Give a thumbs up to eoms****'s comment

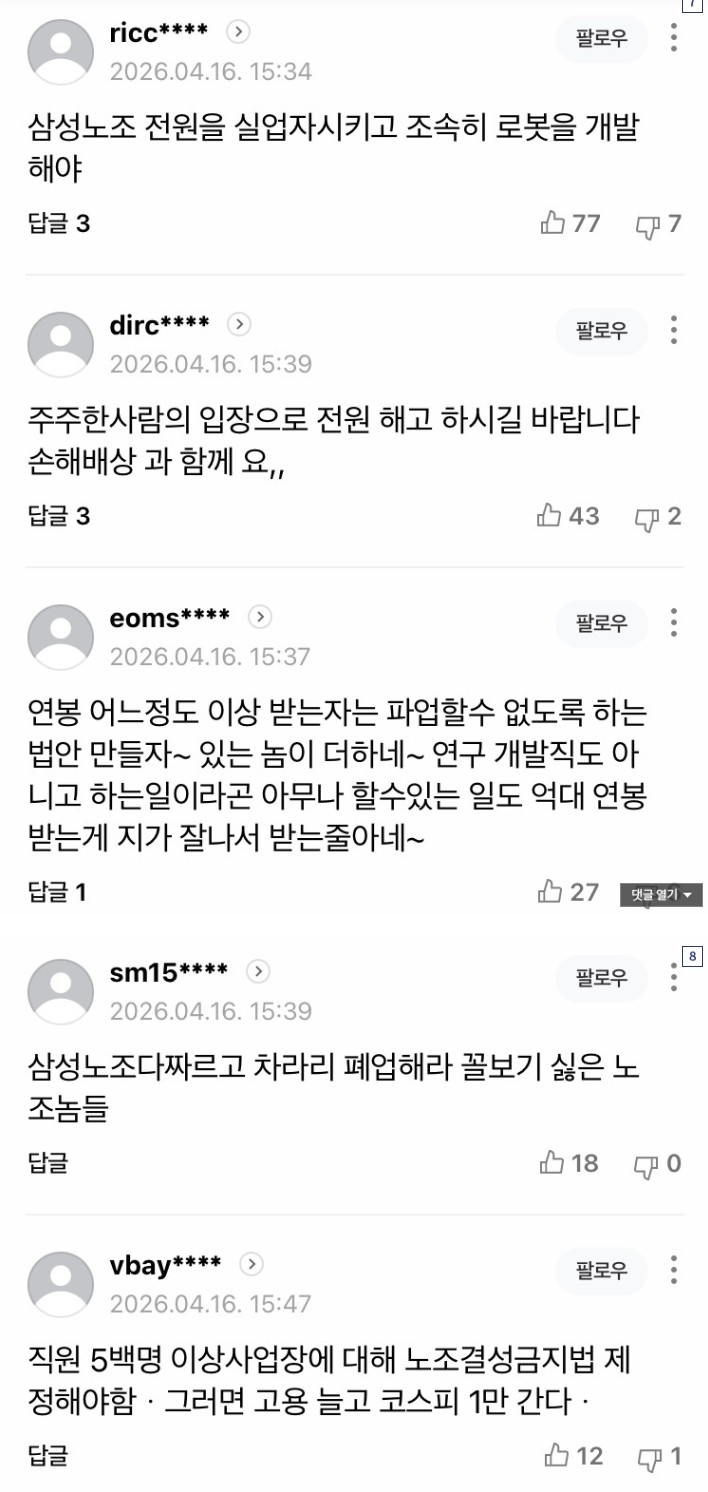[x=568, y=892]
